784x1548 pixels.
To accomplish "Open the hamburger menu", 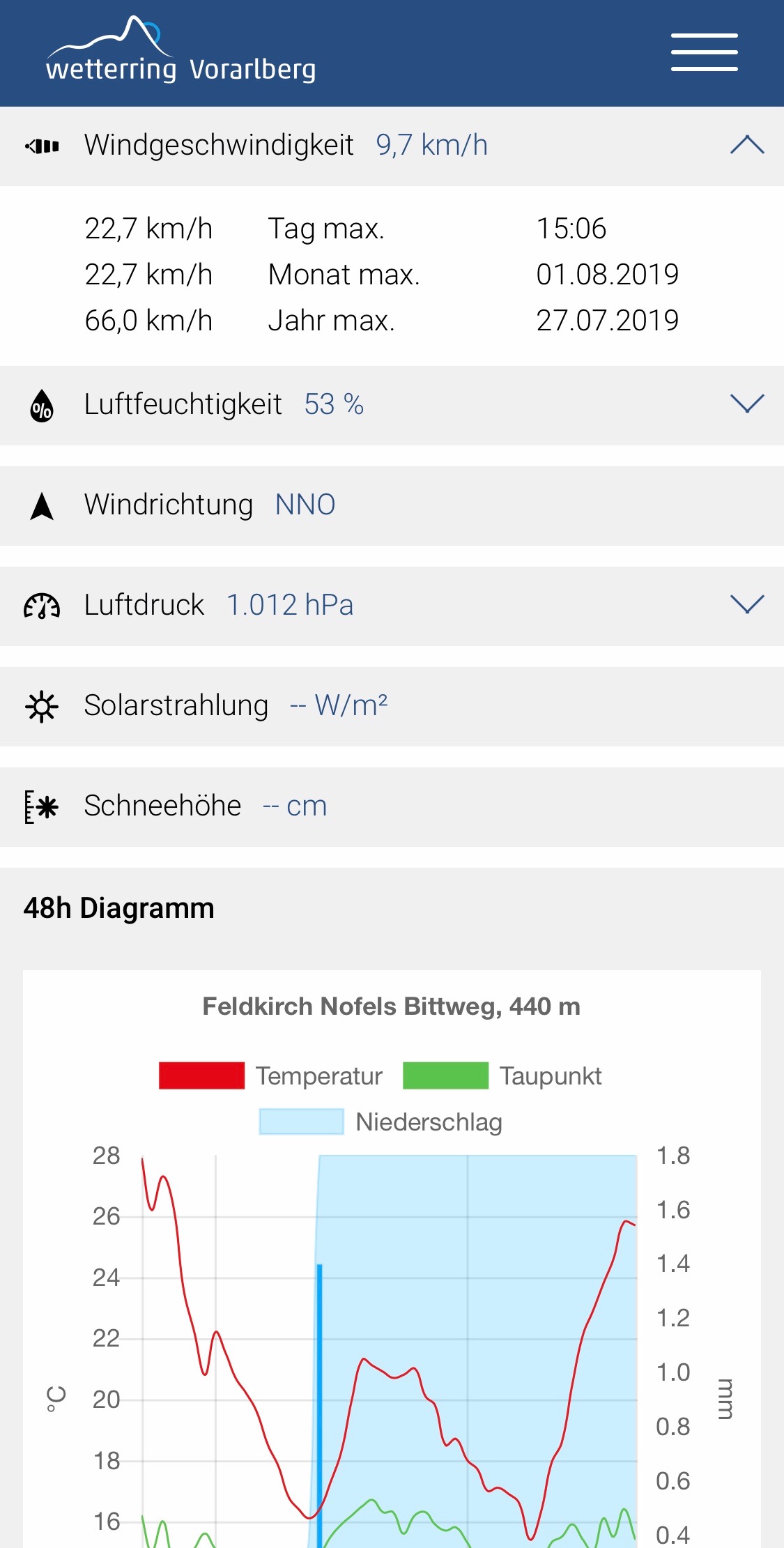I will (704, 52).
